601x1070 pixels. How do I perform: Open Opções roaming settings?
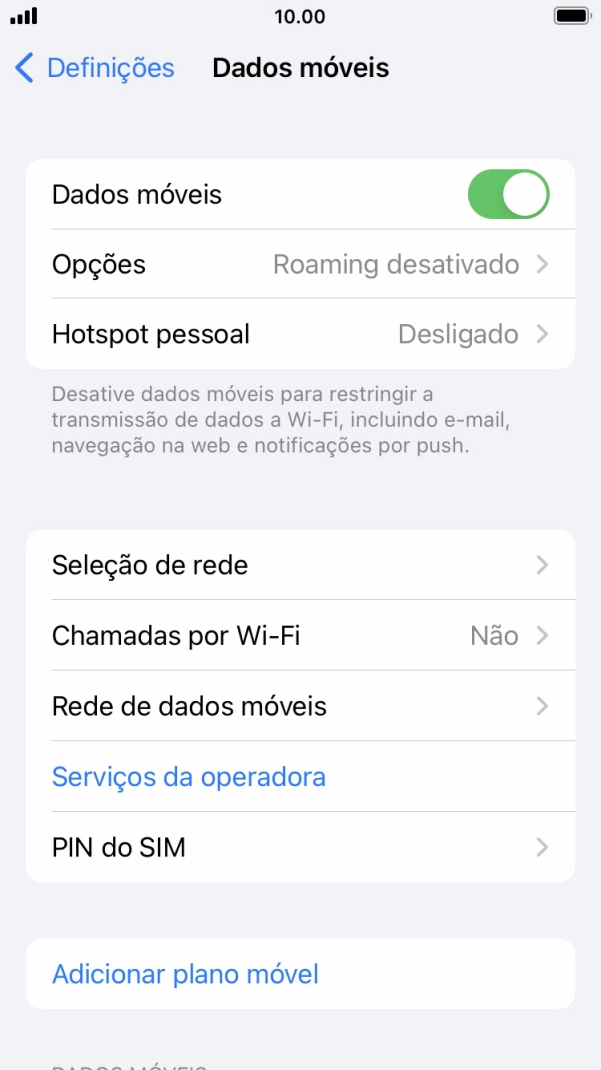300,264
